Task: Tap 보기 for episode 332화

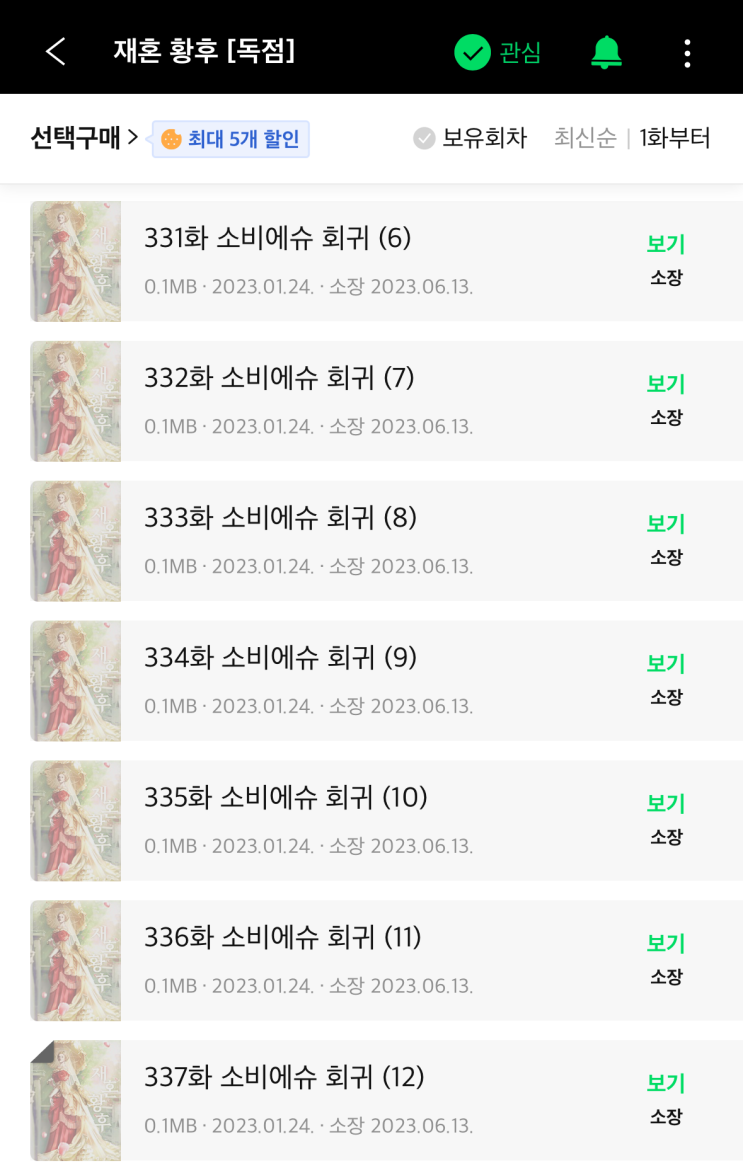Action: pos(665,384)
